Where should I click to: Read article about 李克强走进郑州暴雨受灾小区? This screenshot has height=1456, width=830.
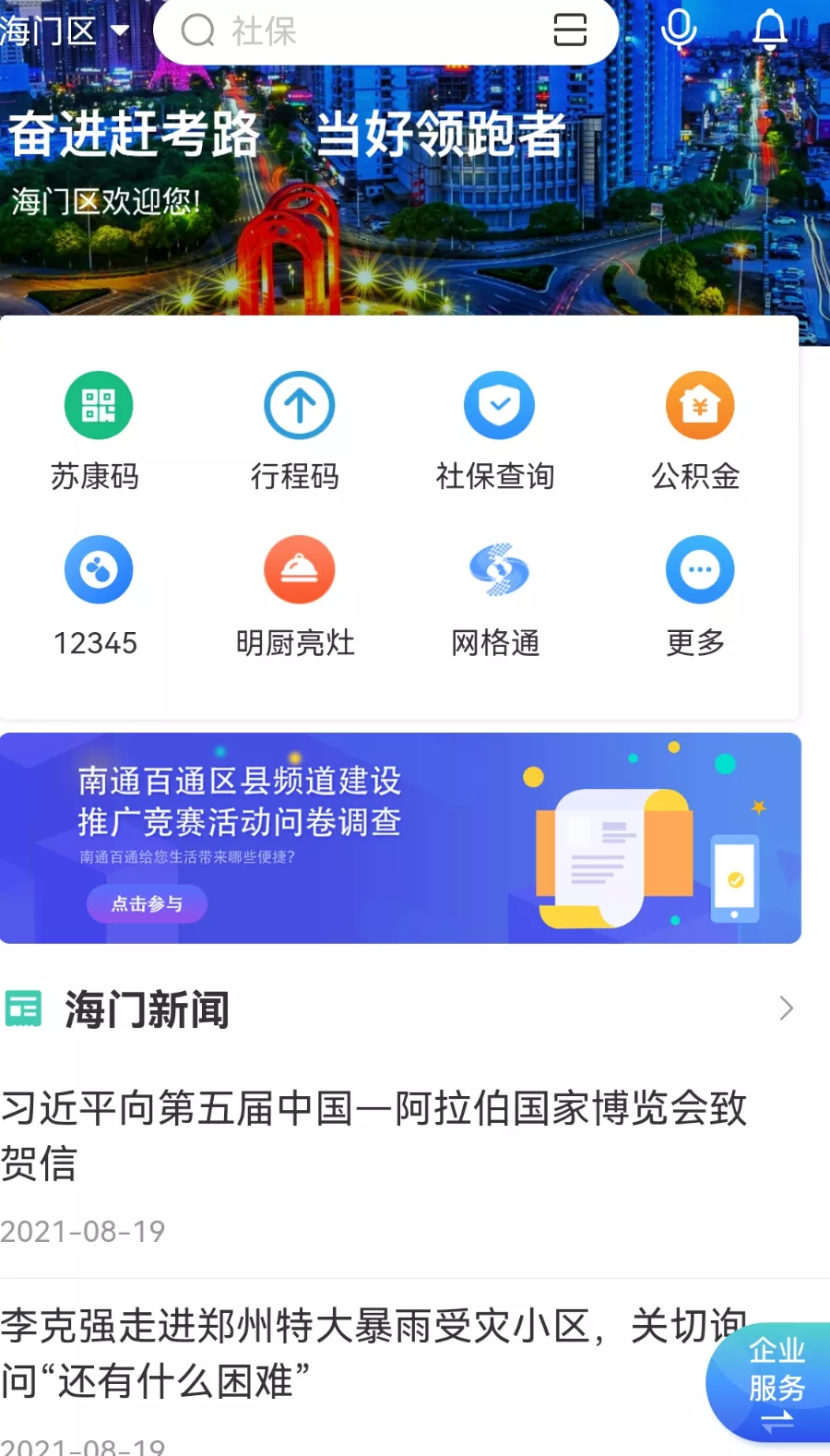[x=350, y=1353]
